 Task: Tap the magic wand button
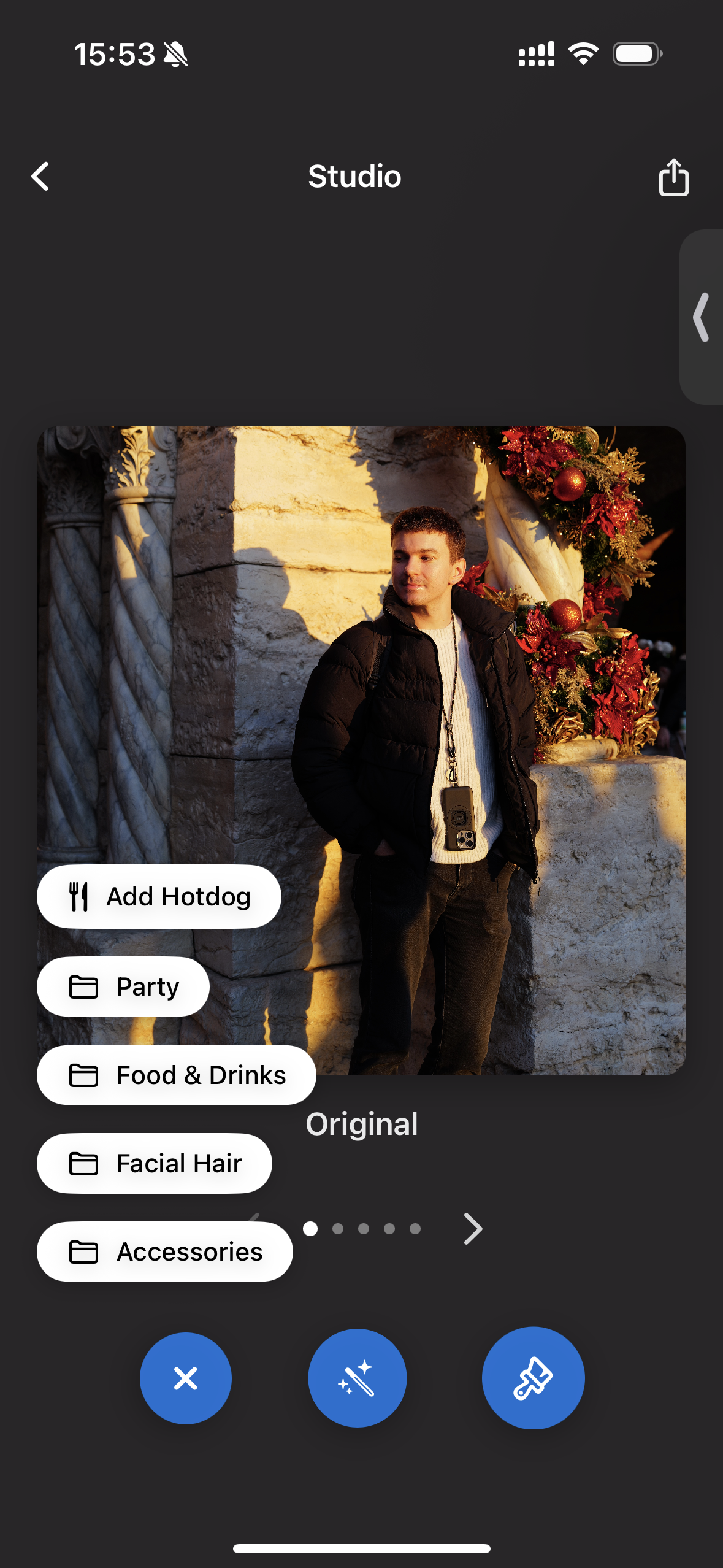coord(357,1378)
